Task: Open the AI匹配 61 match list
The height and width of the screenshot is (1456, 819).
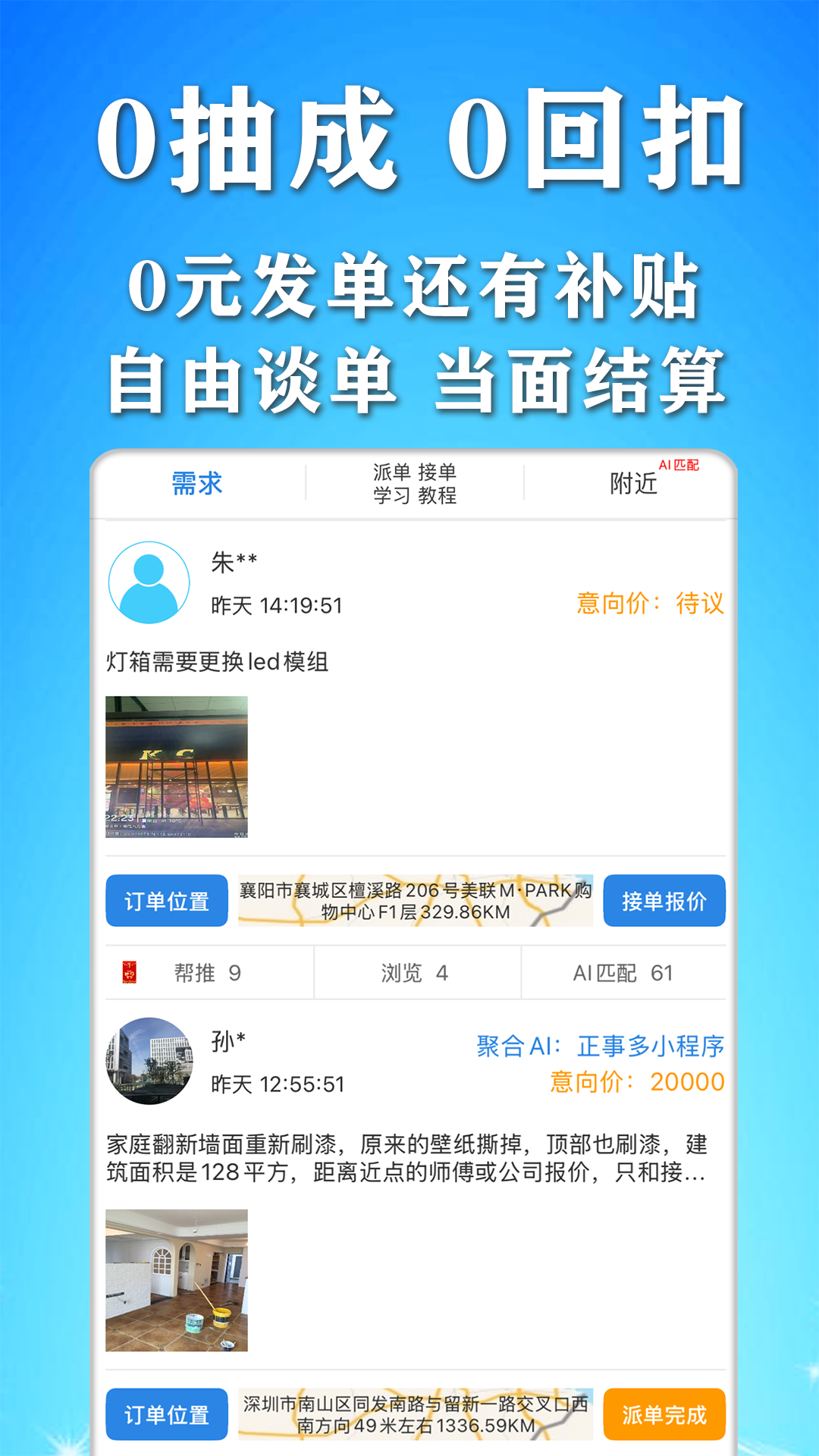Action: click(622, 973)
